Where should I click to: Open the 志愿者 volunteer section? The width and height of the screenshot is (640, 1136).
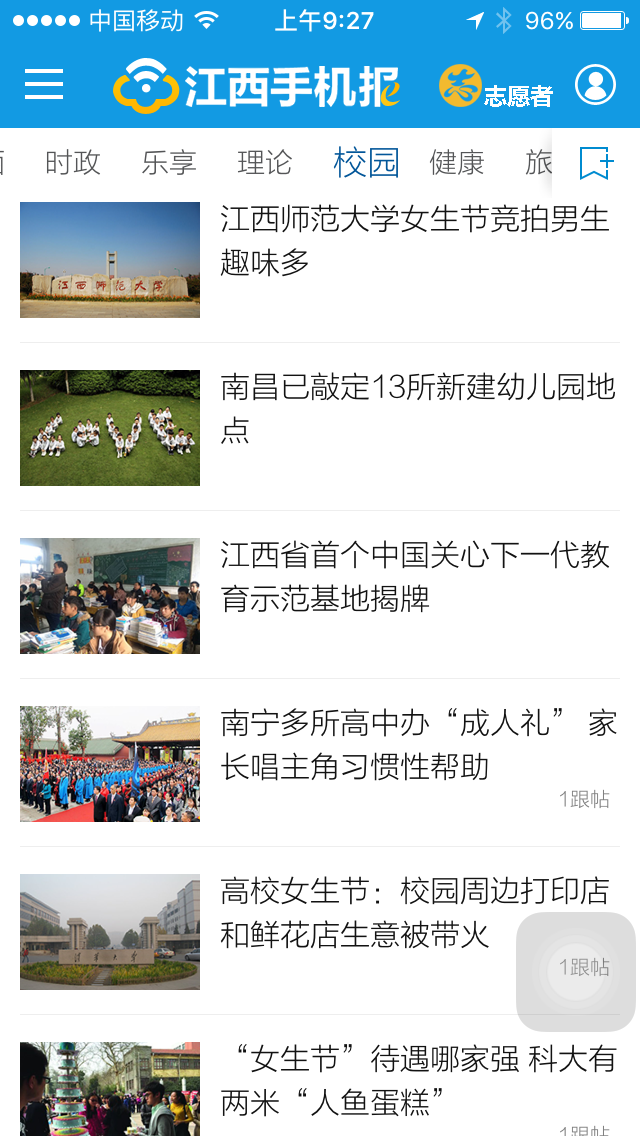point(496,87)
